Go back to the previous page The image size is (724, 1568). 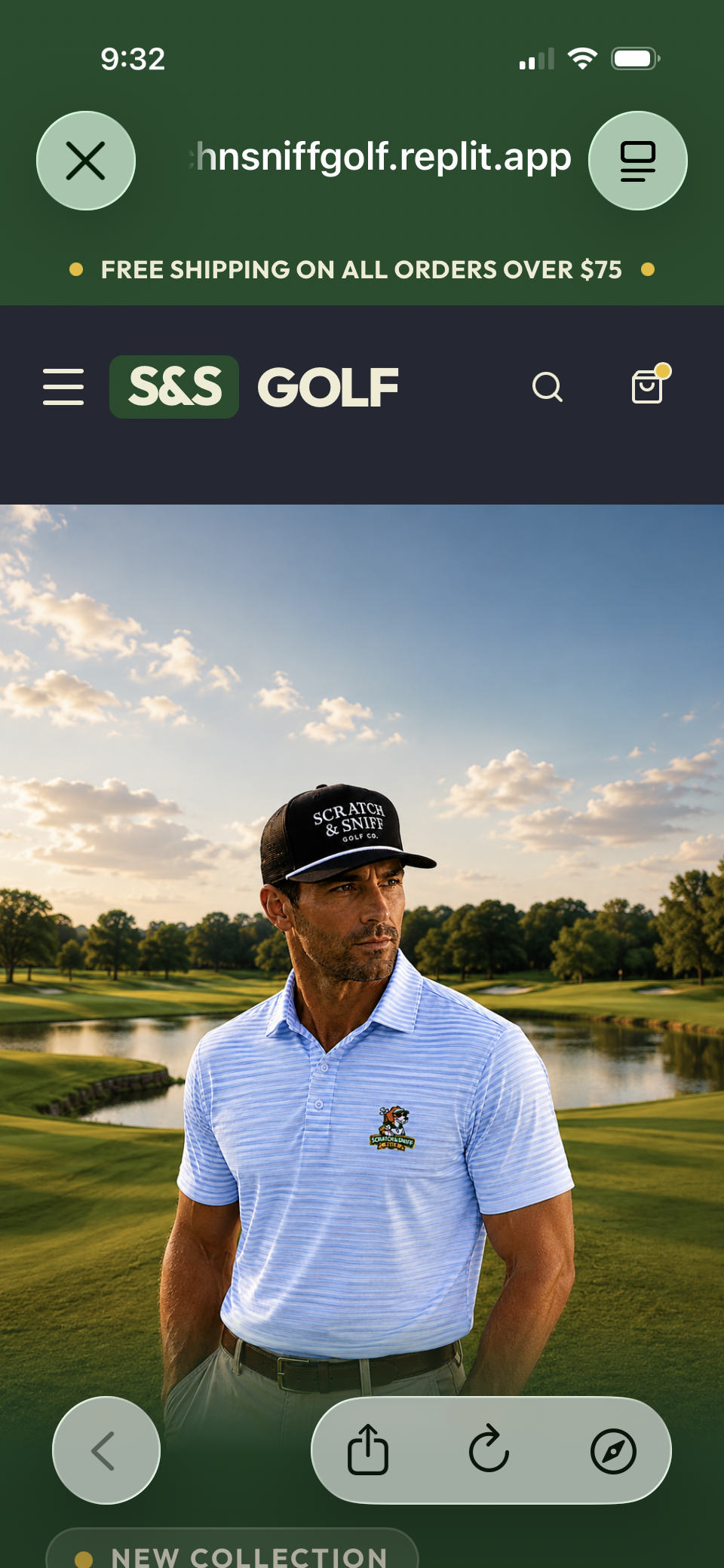(106, 1450)
